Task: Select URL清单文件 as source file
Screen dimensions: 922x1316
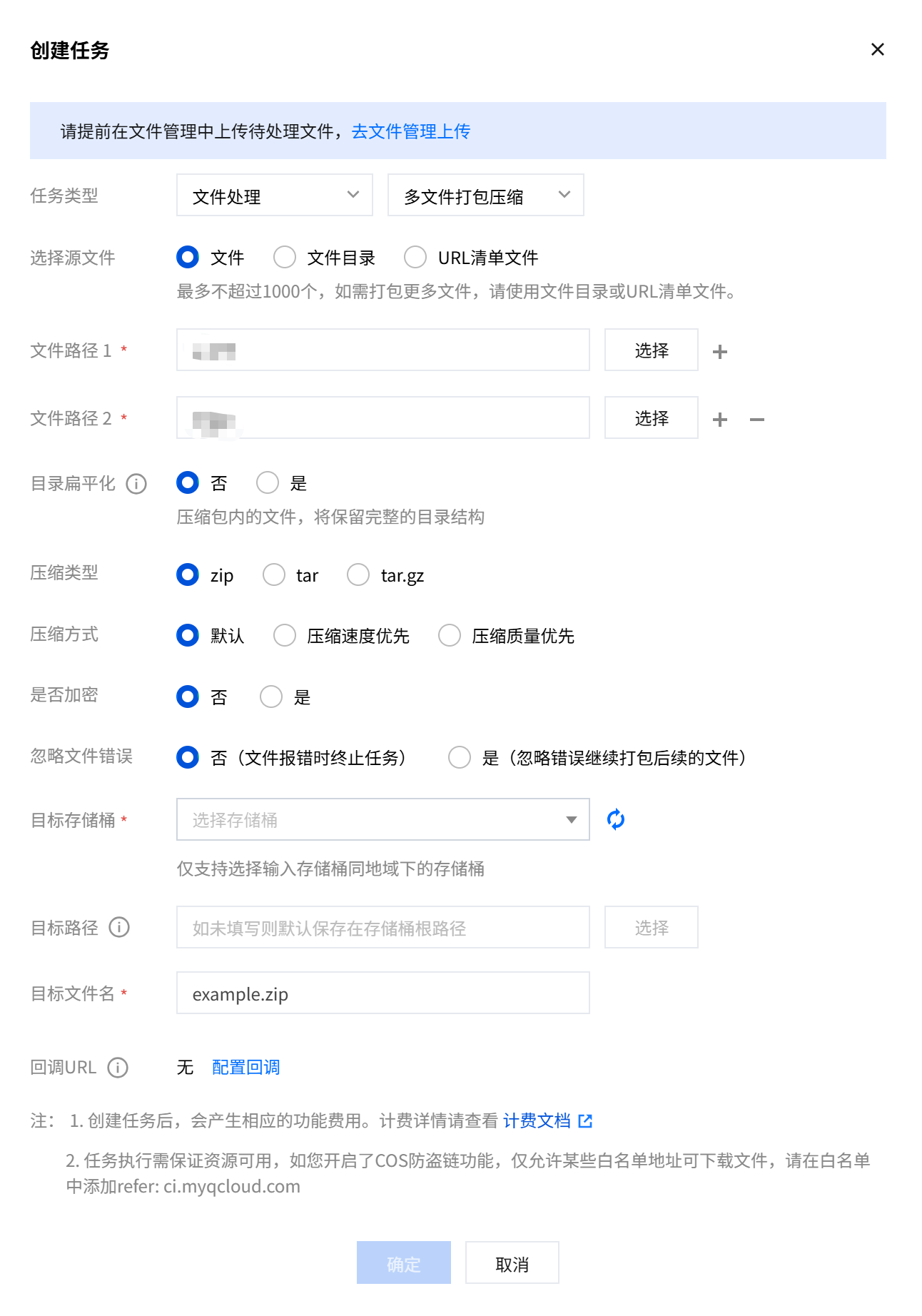Action: point(415,257)
